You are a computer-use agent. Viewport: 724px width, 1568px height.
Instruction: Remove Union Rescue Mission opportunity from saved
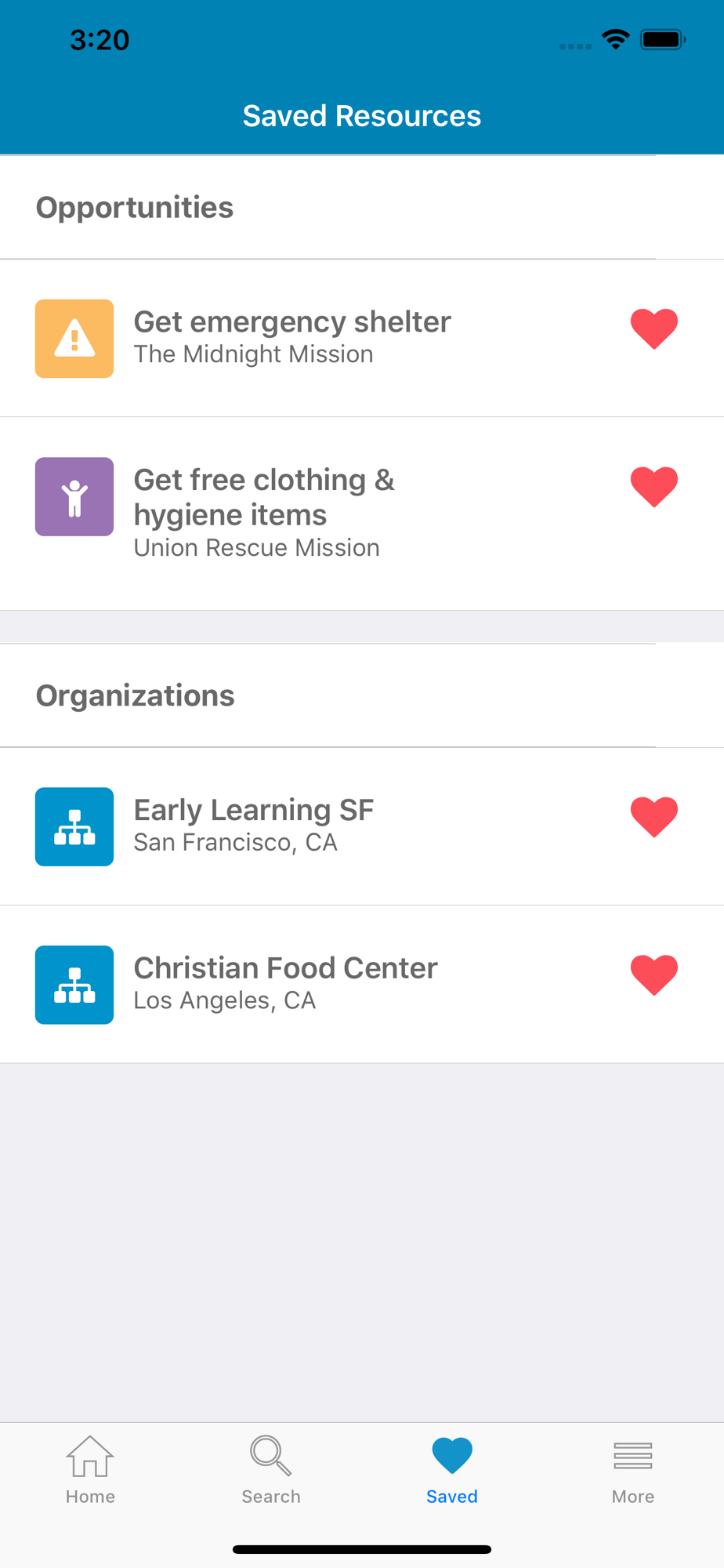coord(654,487)
